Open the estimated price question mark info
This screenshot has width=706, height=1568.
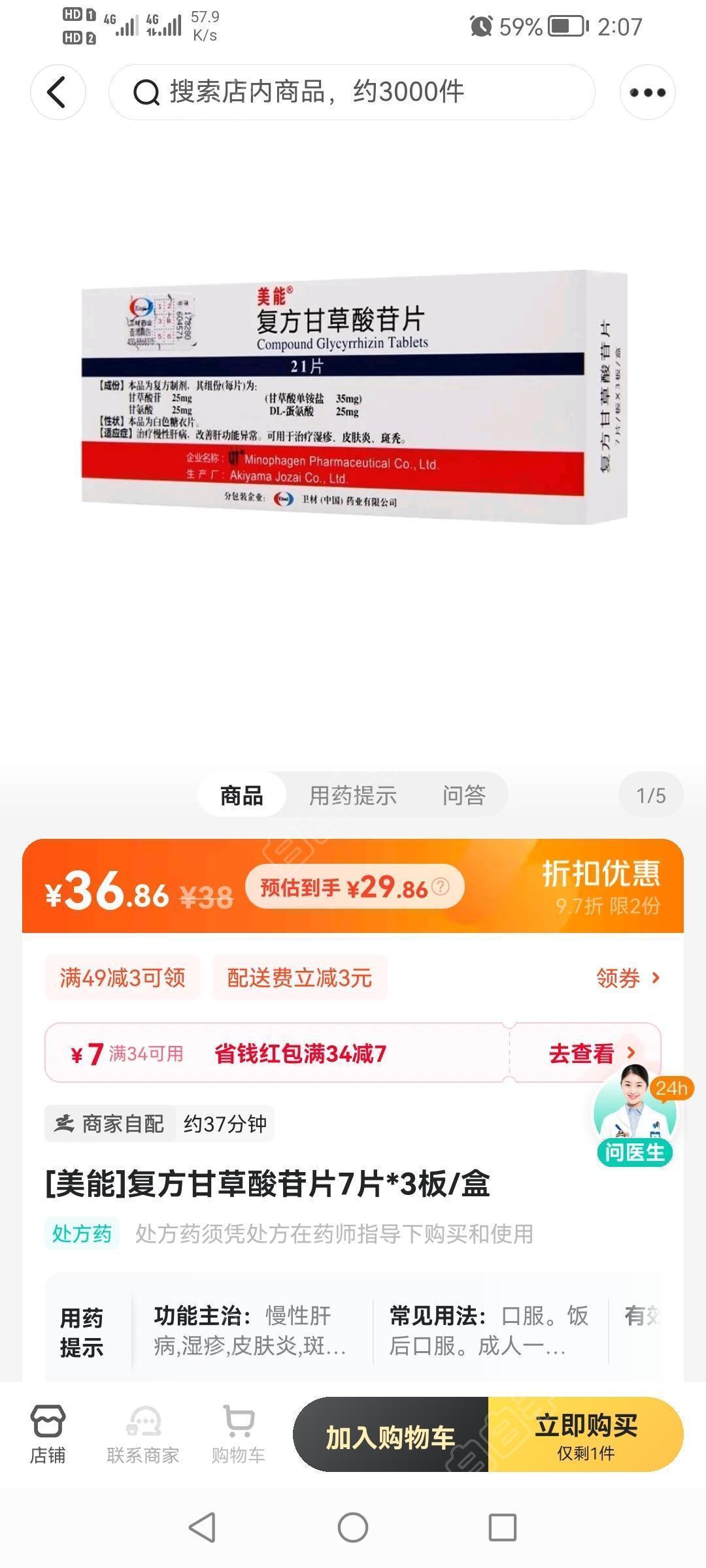442,887
